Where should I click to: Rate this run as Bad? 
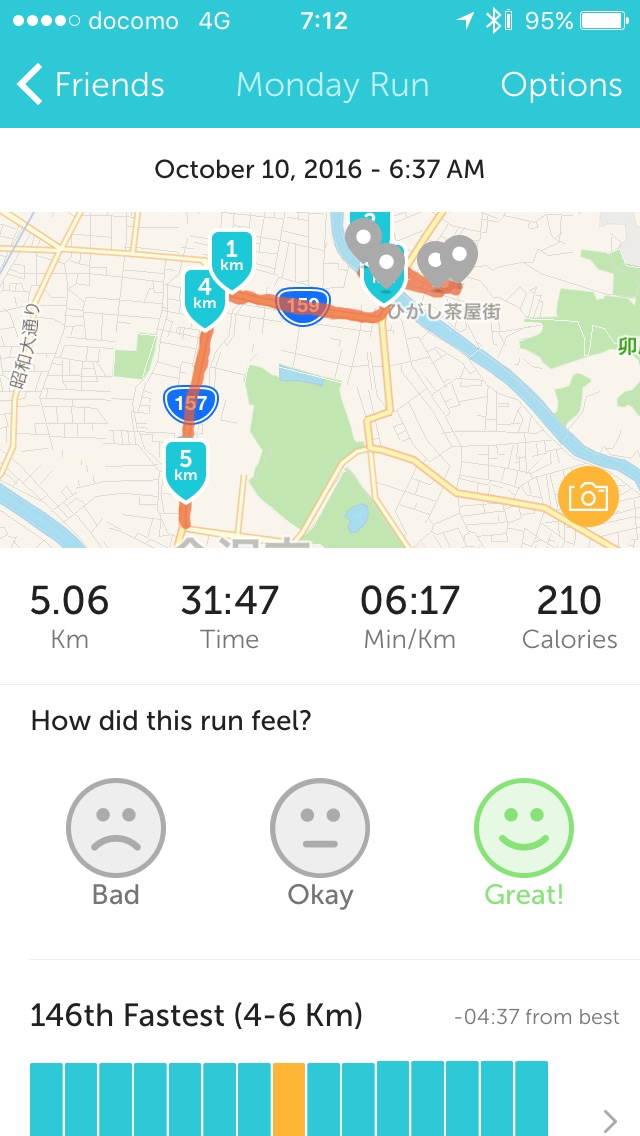[x=116, y=829]
